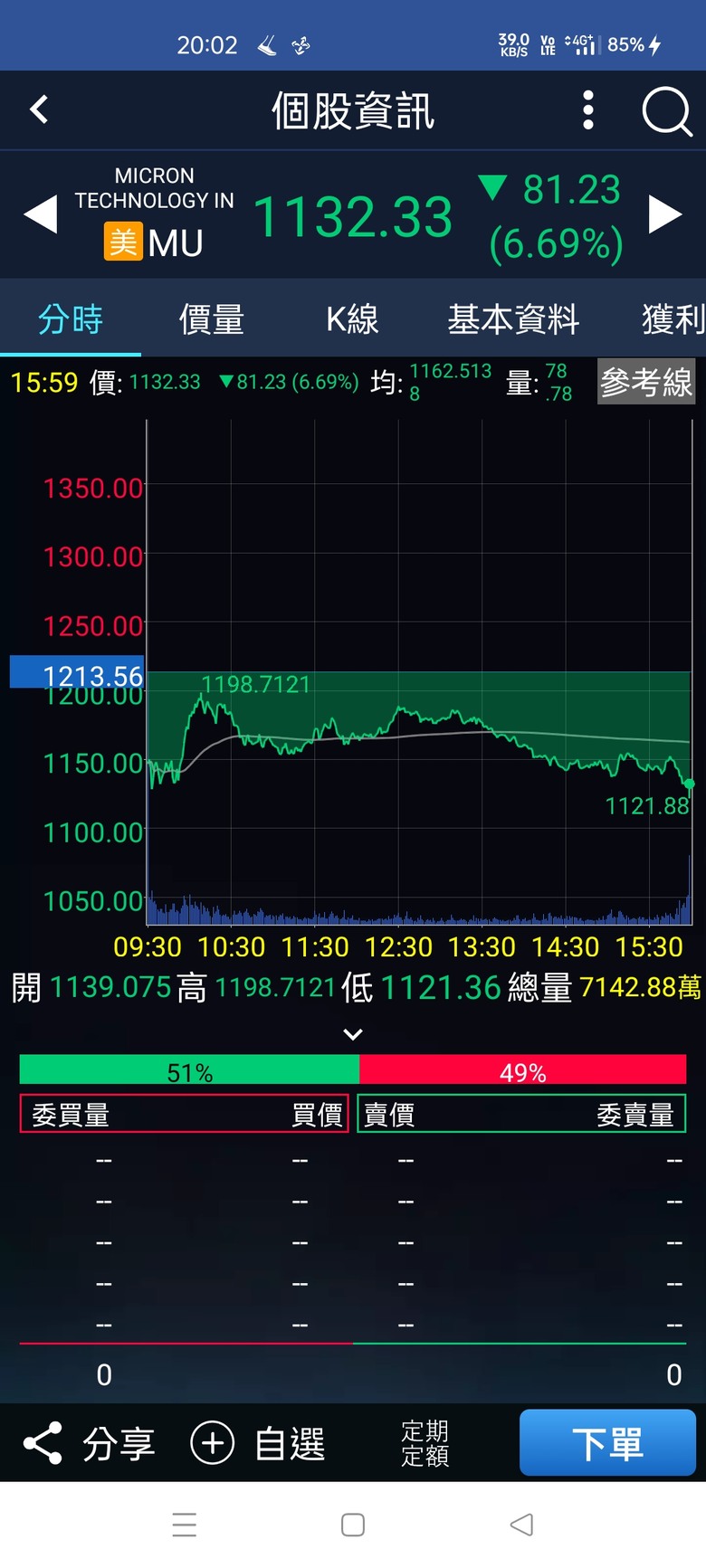Tap the 參考線 button
Image resolution: width=706 pixels, height=1568 pixels.
(646, 382)
